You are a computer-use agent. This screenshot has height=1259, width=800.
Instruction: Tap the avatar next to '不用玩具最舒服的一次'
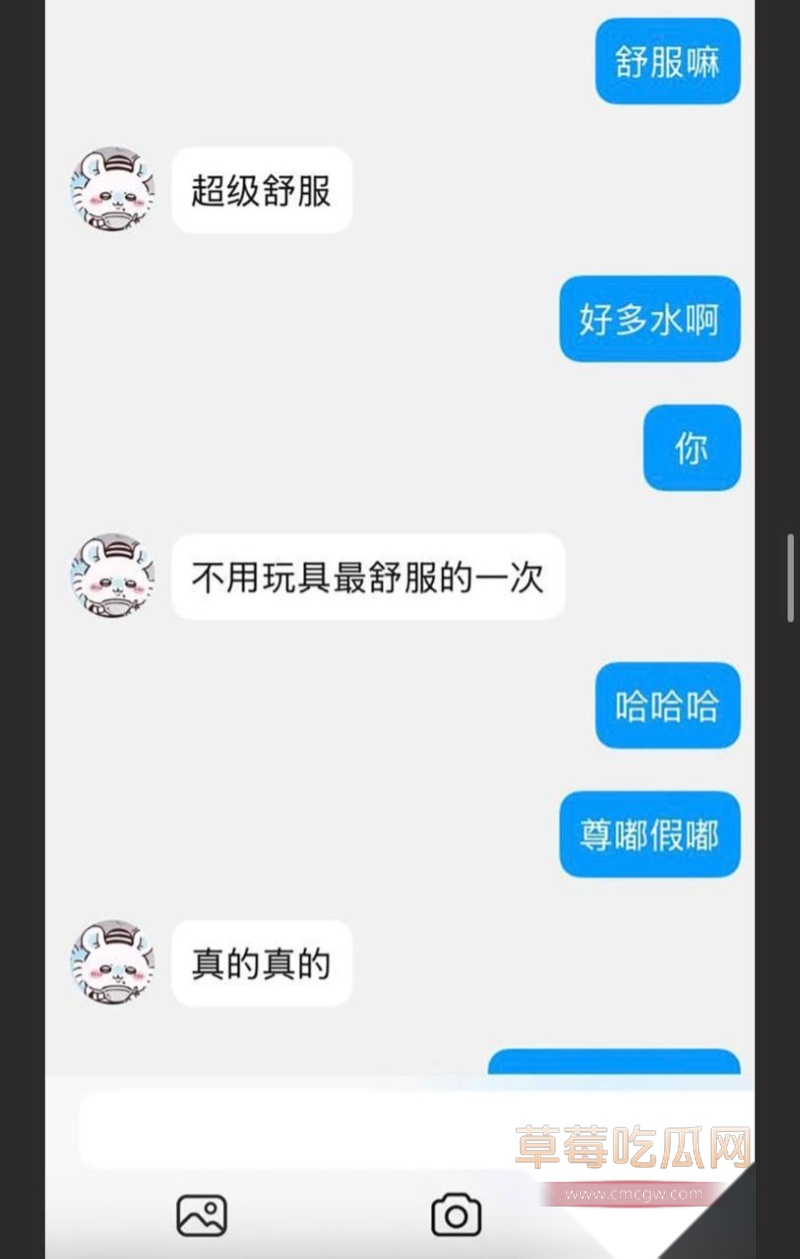click(x=112, y=577)
